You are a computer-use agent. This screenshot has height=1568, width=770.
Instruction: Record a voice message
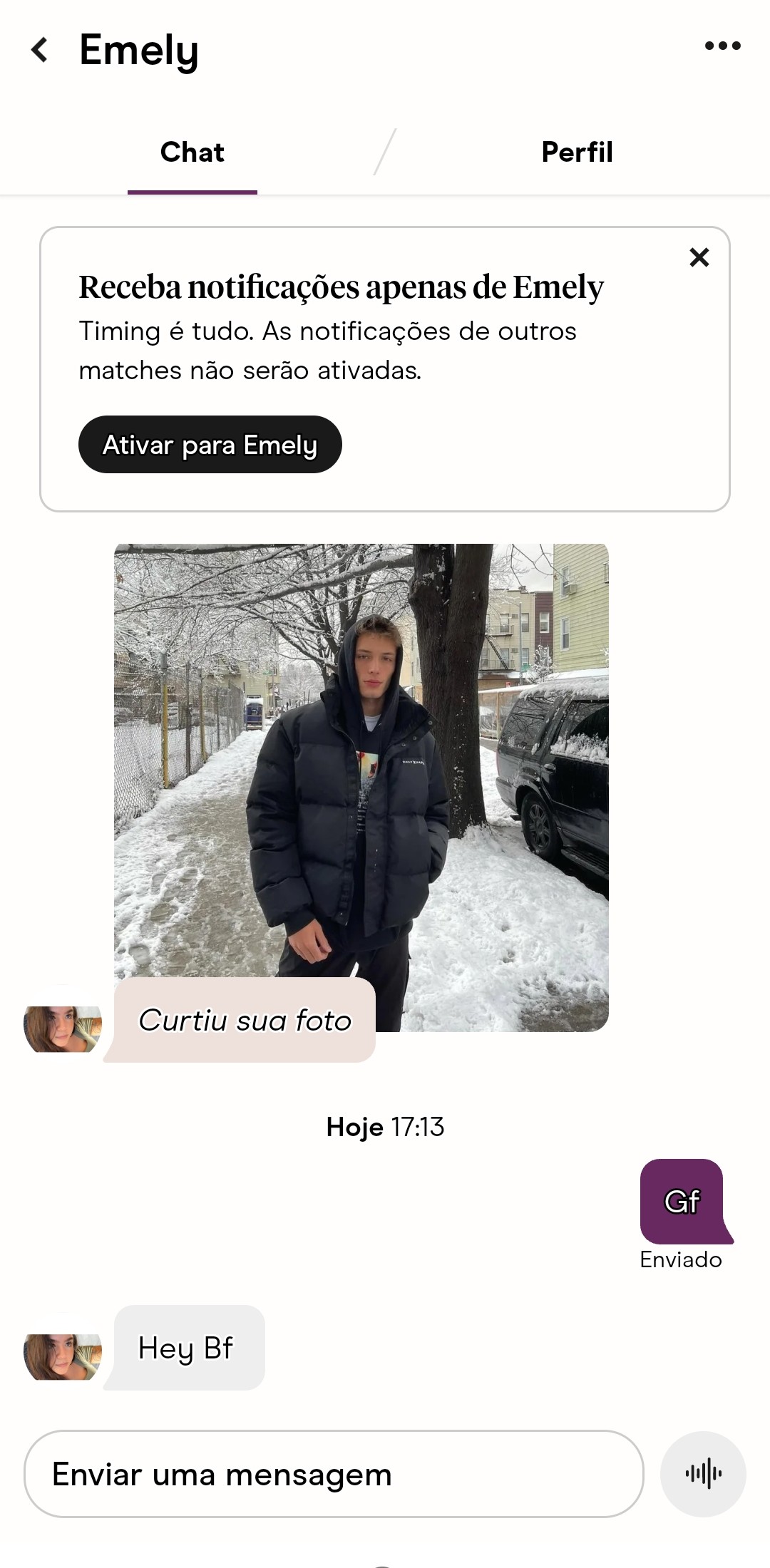point(703,1474)
